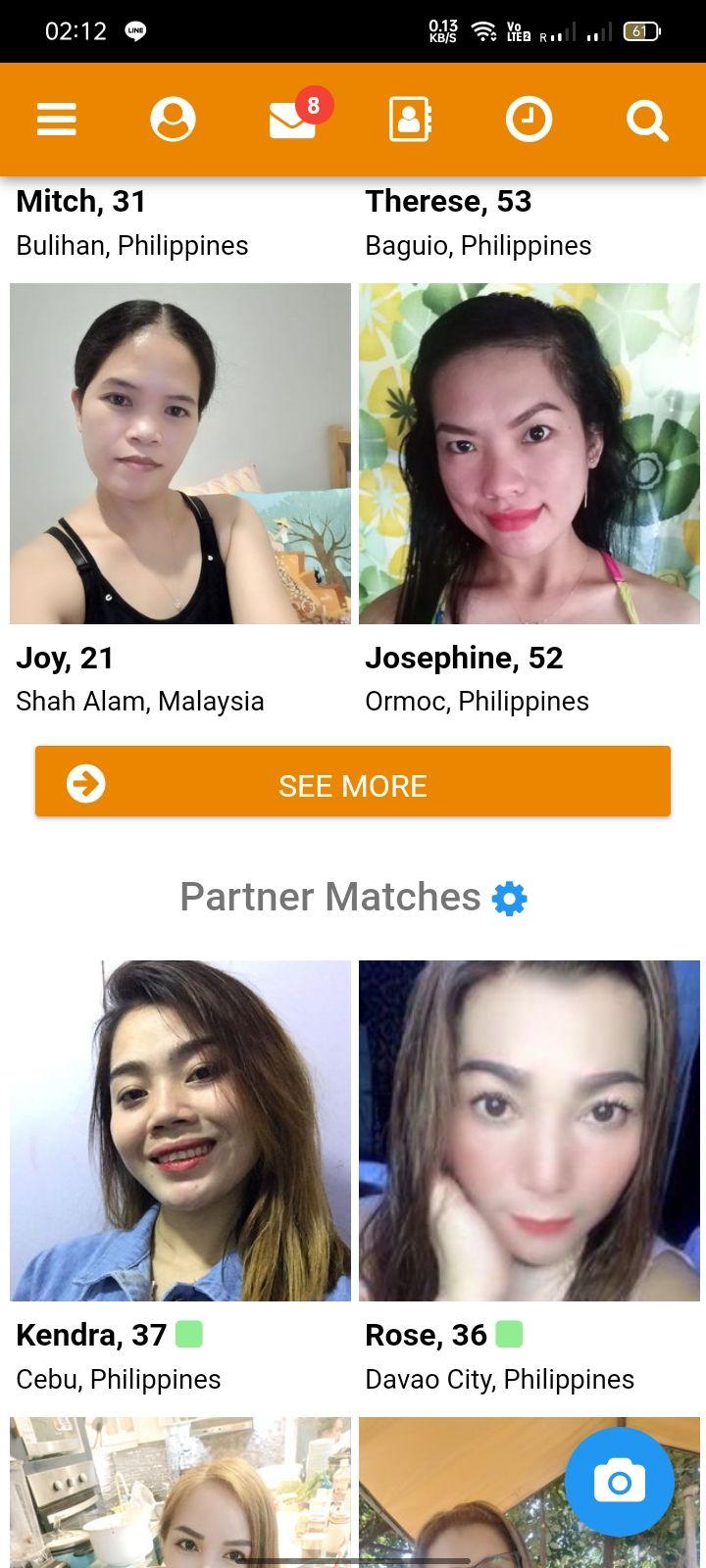Open the hamburger drawer menu
Viewport: 706px width, 1568px height.
tap(56, 120)
